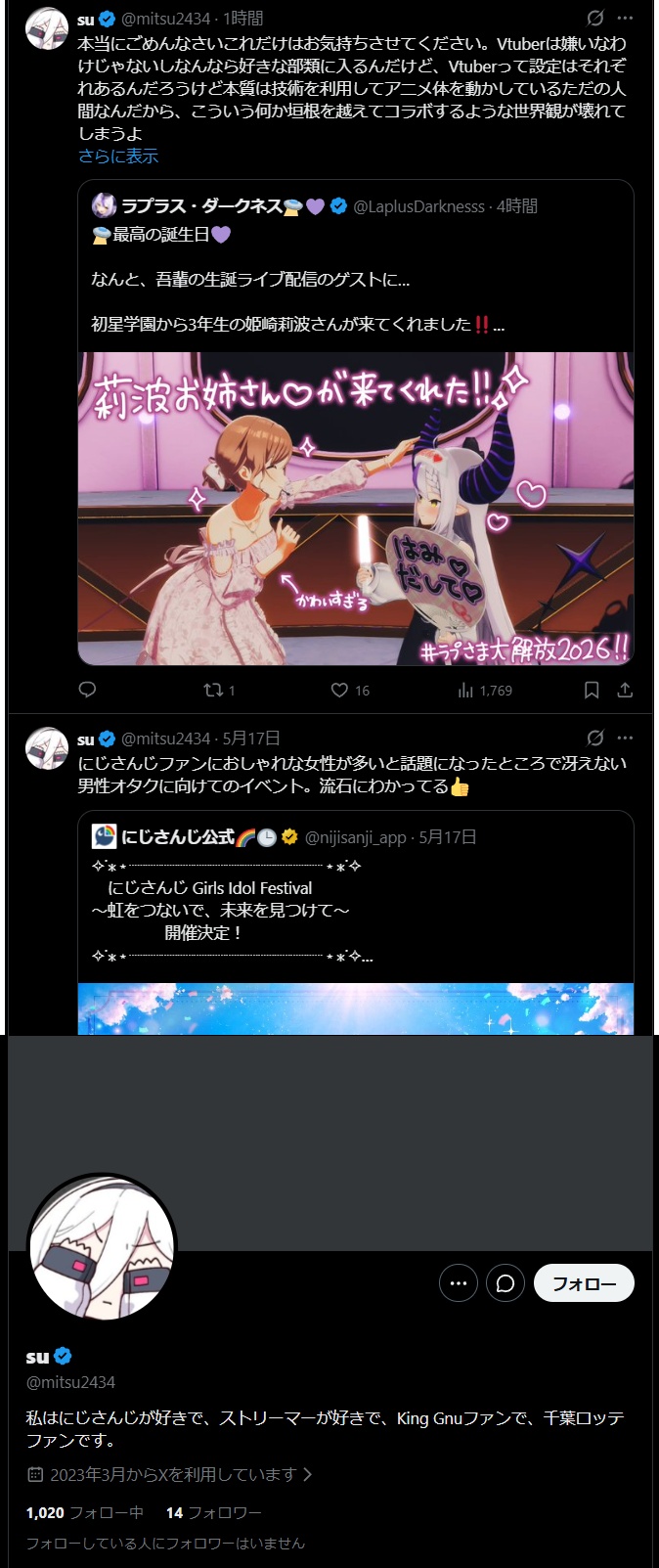The height and width of the screenshot is (1568, 659).
Task: Tap the Grok icon on su's 5月17日 post
Action: point(594,738)
